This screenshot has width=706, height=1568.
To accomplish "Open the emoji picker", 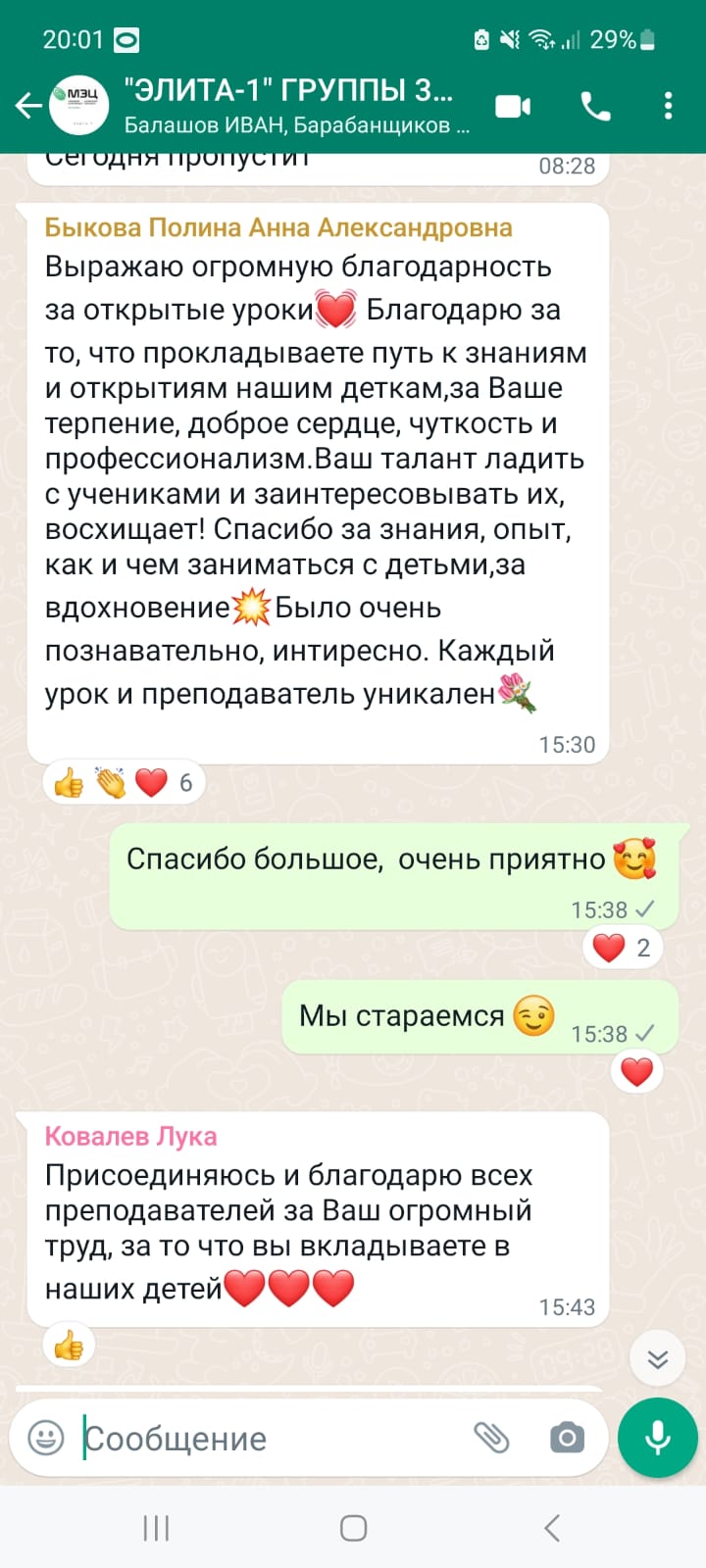I will point(45,1438).
